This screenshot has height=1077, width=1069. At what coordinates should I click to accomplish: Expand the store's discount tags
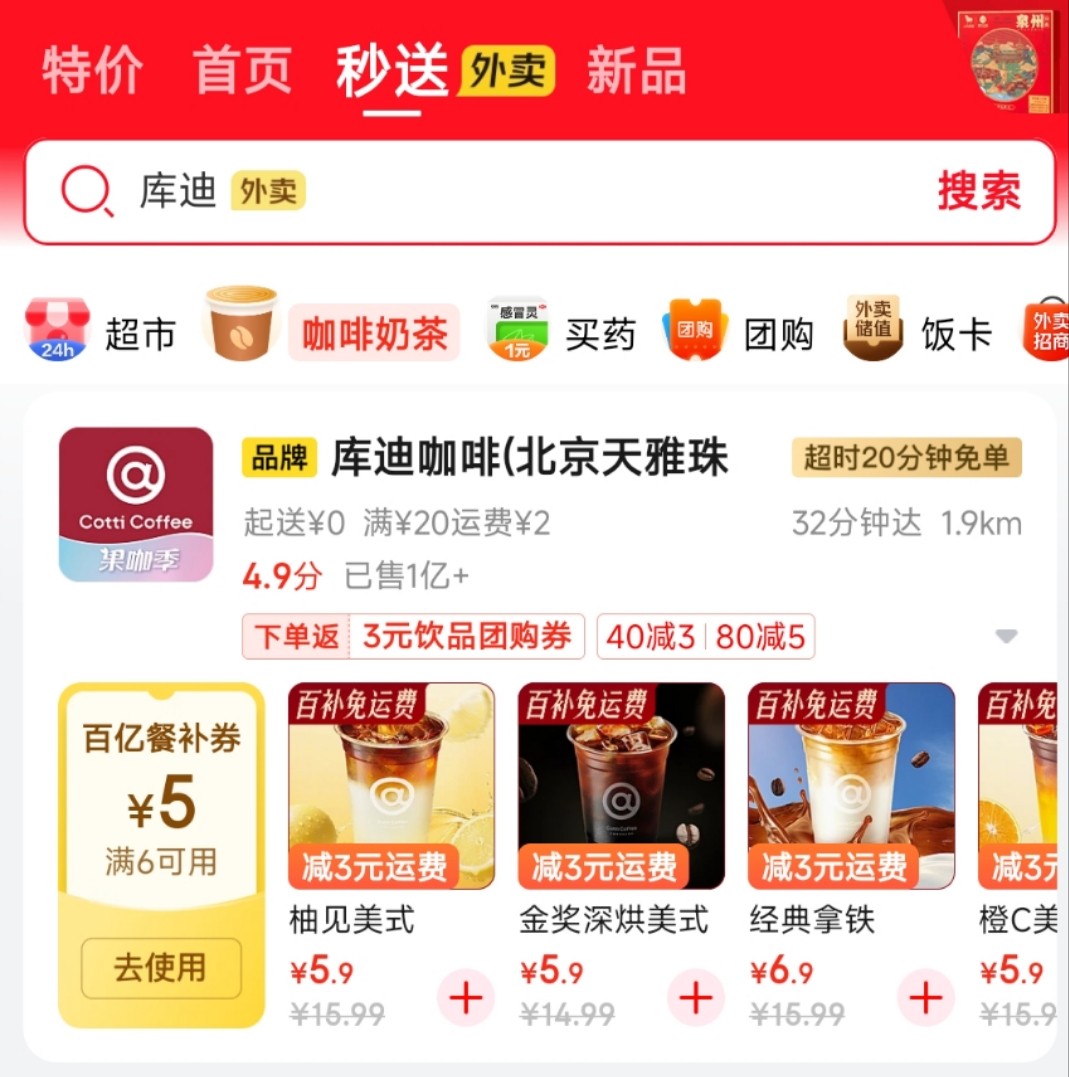pyautogui.click(x=1006, y=637)
